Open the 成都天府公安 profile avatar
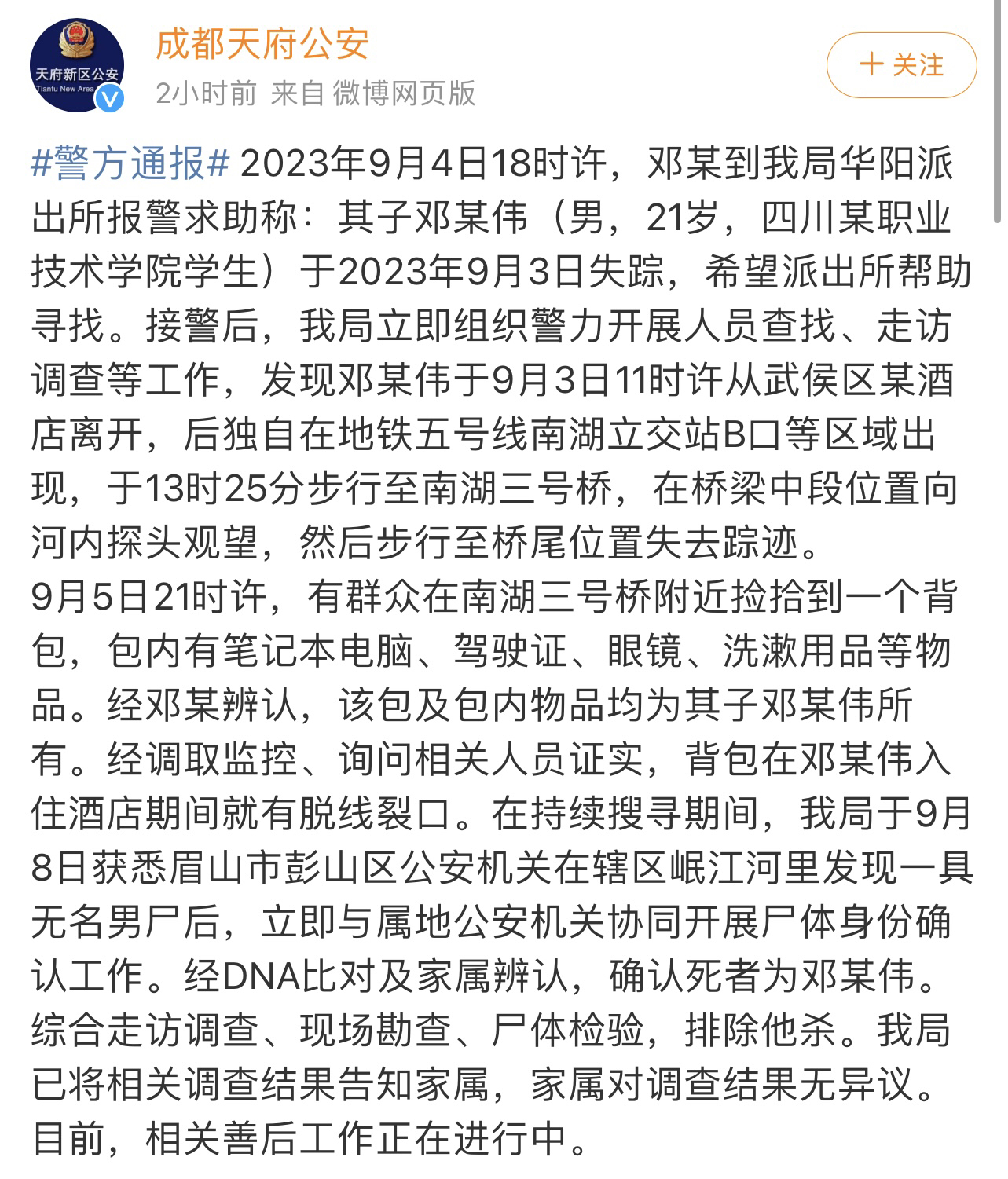Viewport: 1008px width, 1179px height. click(76, 67)
